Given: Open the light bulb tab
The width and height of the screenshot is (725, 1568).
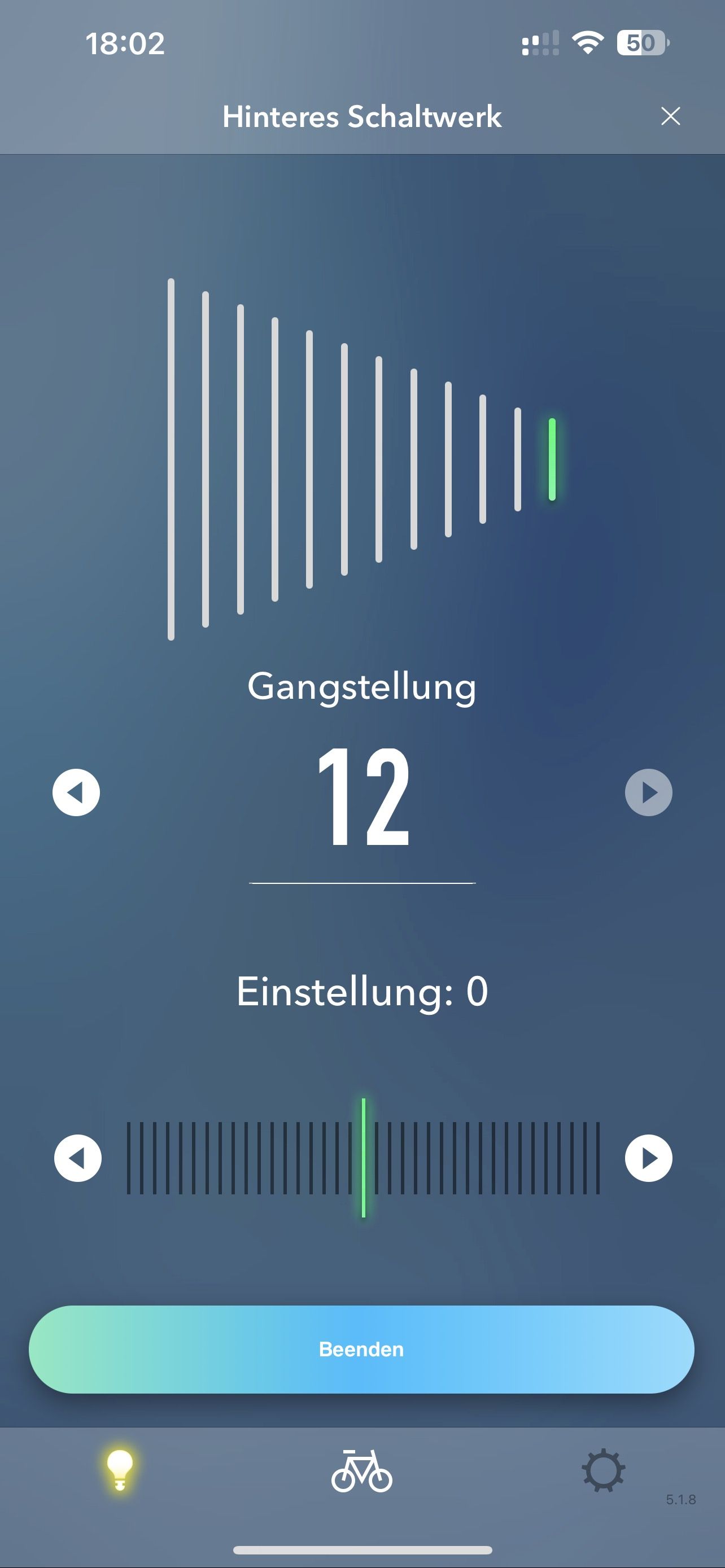Looking at the screenshot, I should (120, 1469).
